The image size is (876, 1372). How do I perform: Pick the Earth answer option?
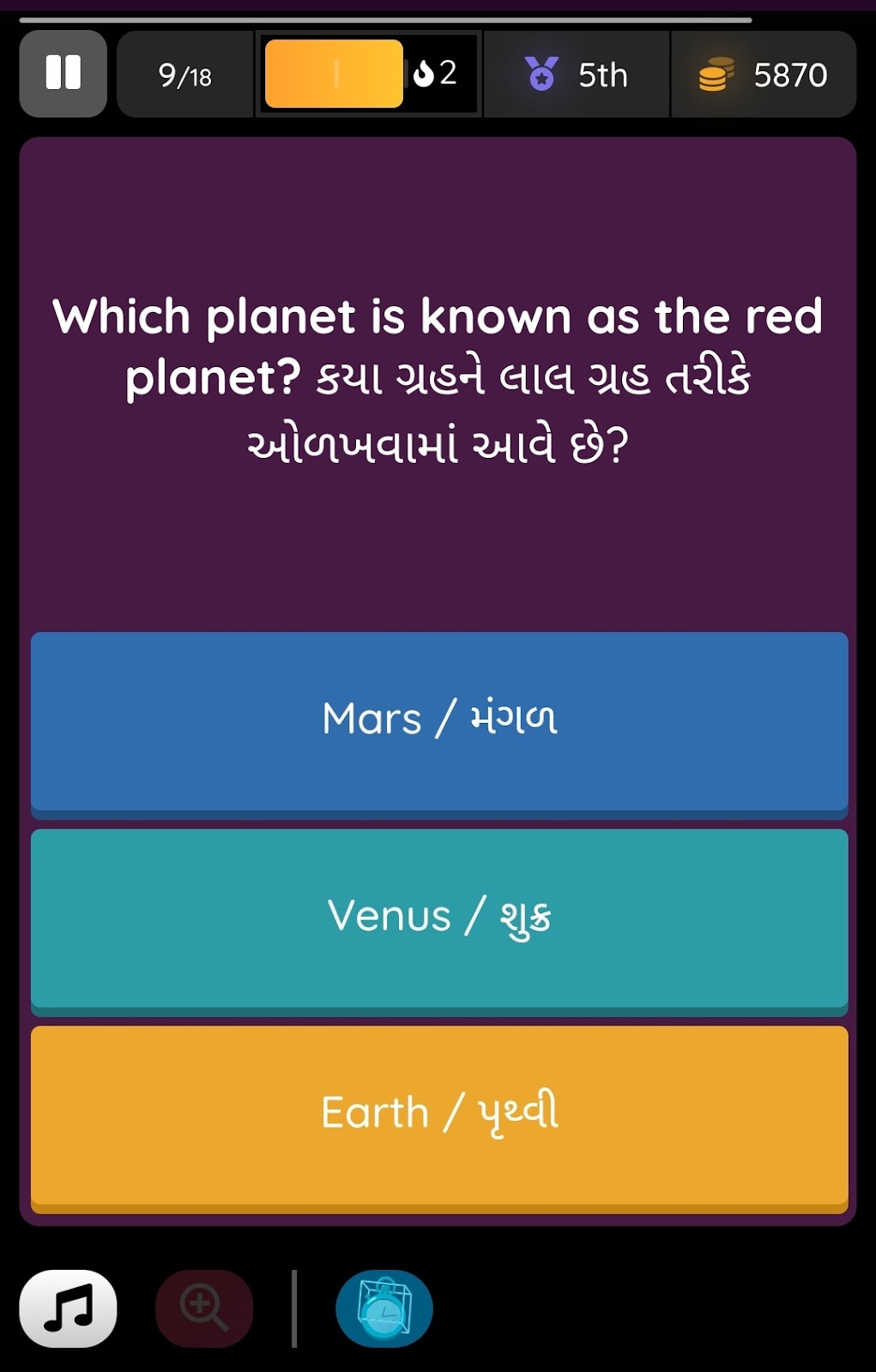pyautogui.click(x=439, y=1115)
